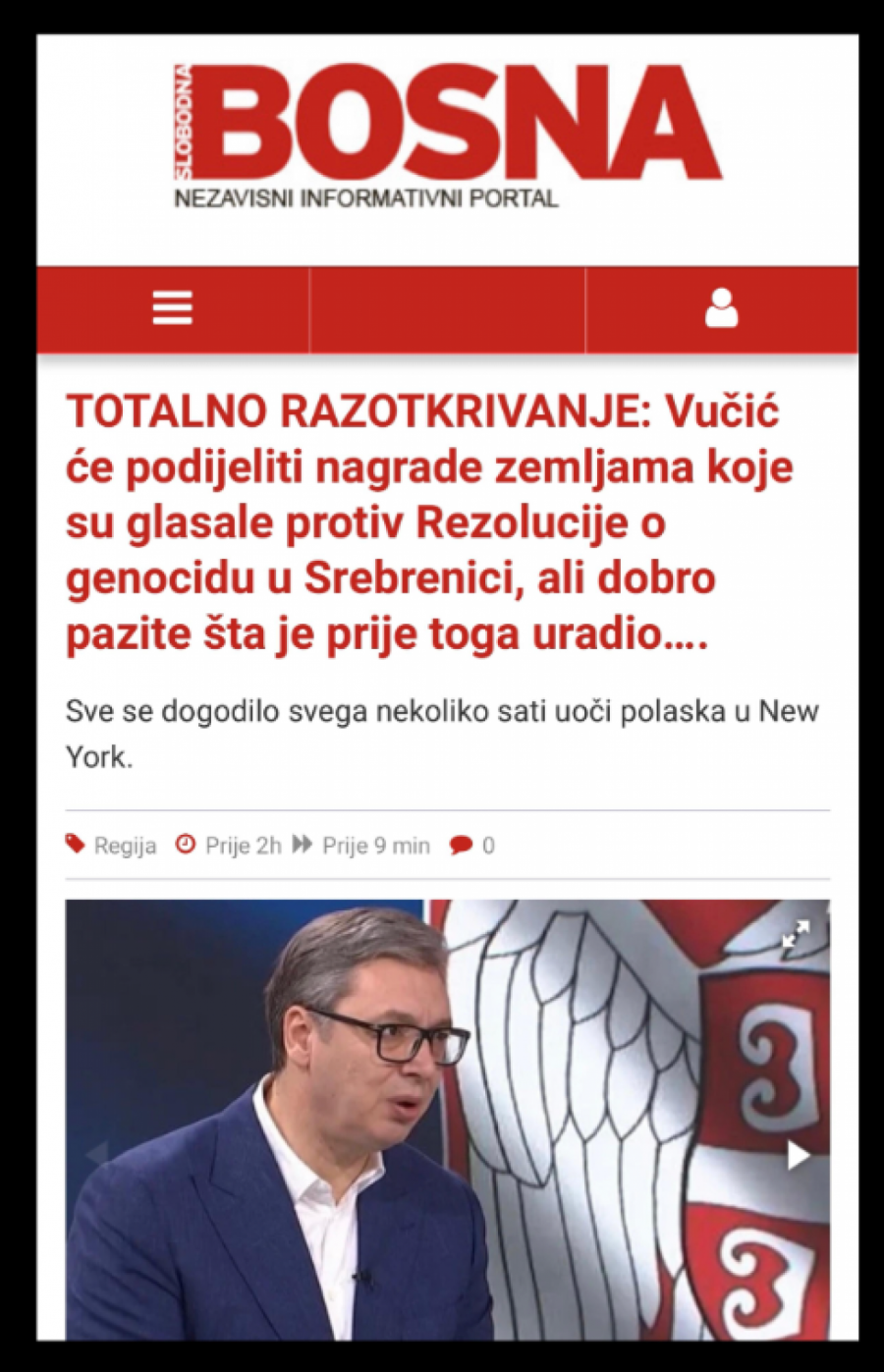Click the middle section of the red navigation bar
Viewport: 884px width, 1372px height.
447,307
